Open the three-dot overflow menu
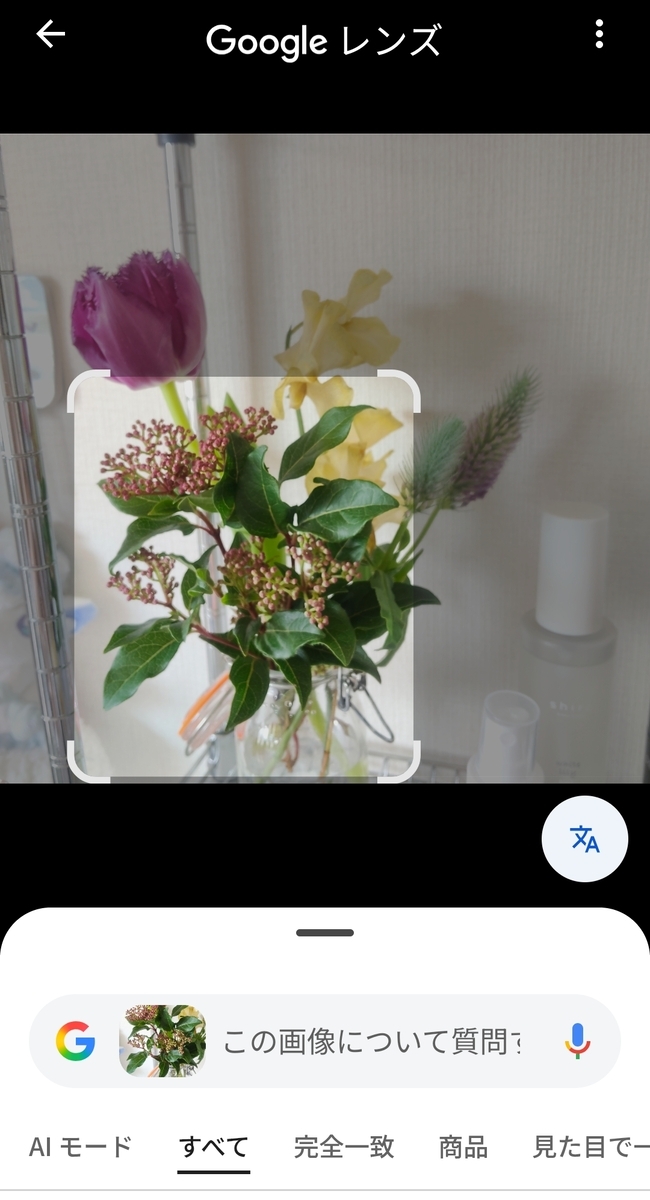This screenshot has width=650, height=1200. click(599, 34)
